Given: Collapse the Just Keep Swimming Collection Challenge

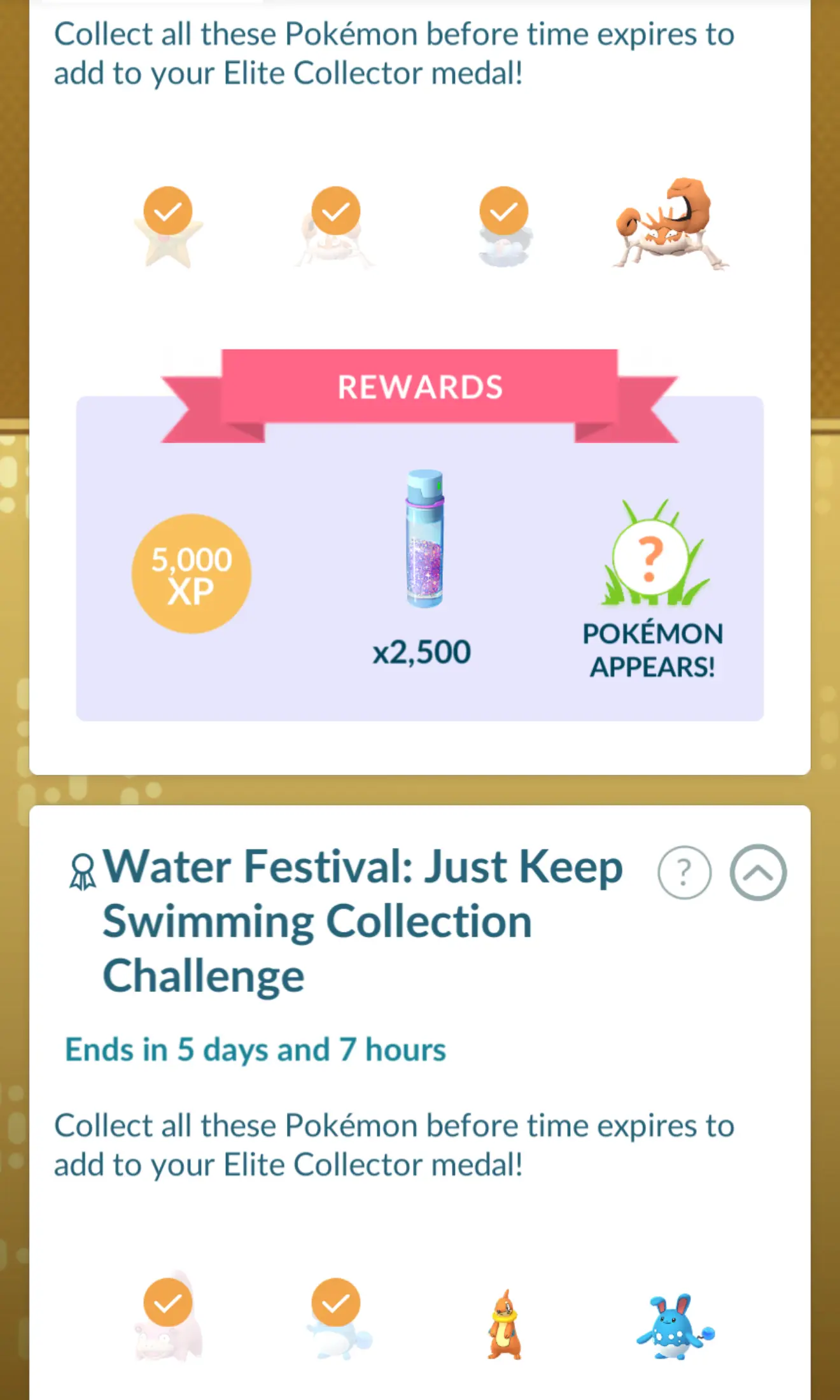Looking at the screenshot, I should click(758, 872).
